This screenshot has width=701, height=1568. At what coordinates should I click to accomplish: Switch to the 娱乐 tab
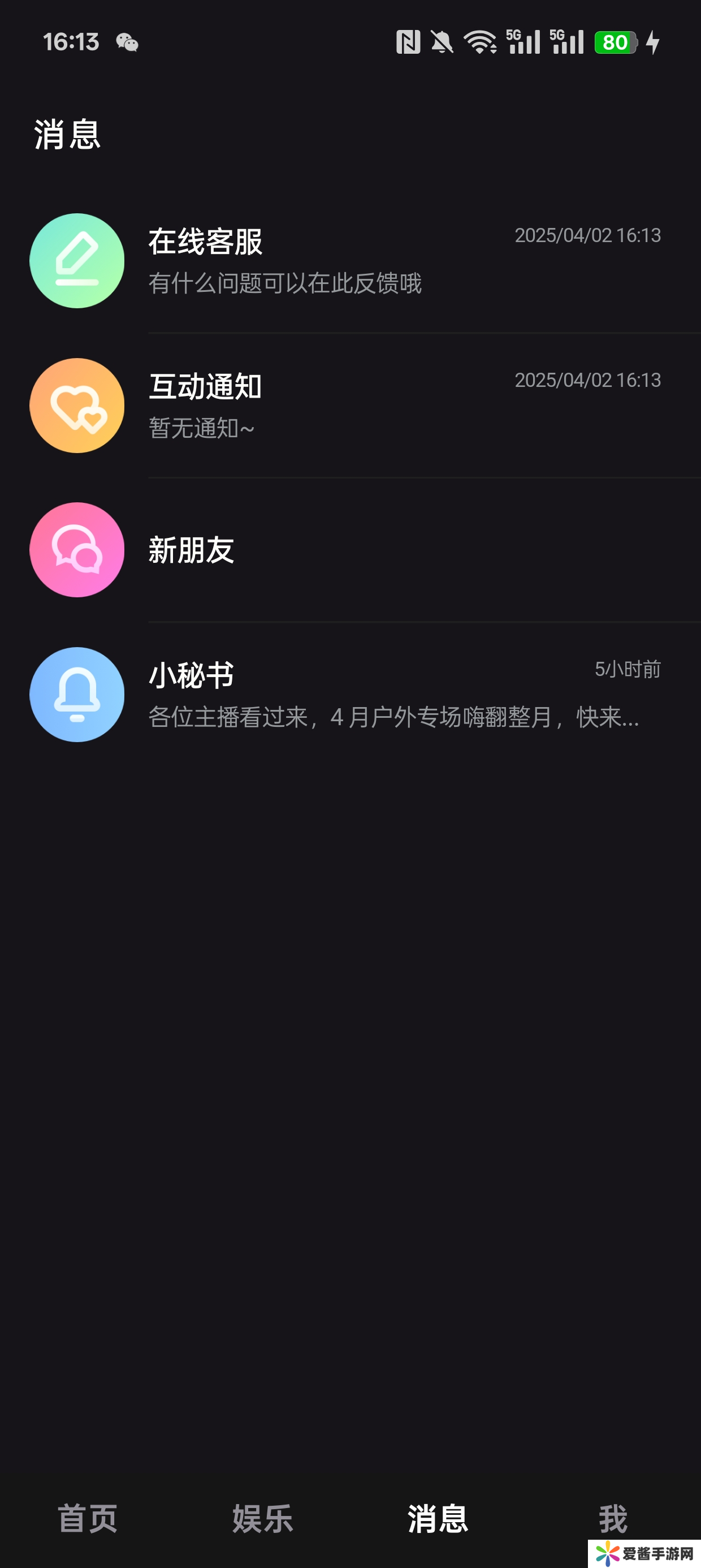(x=263, y=1518)
